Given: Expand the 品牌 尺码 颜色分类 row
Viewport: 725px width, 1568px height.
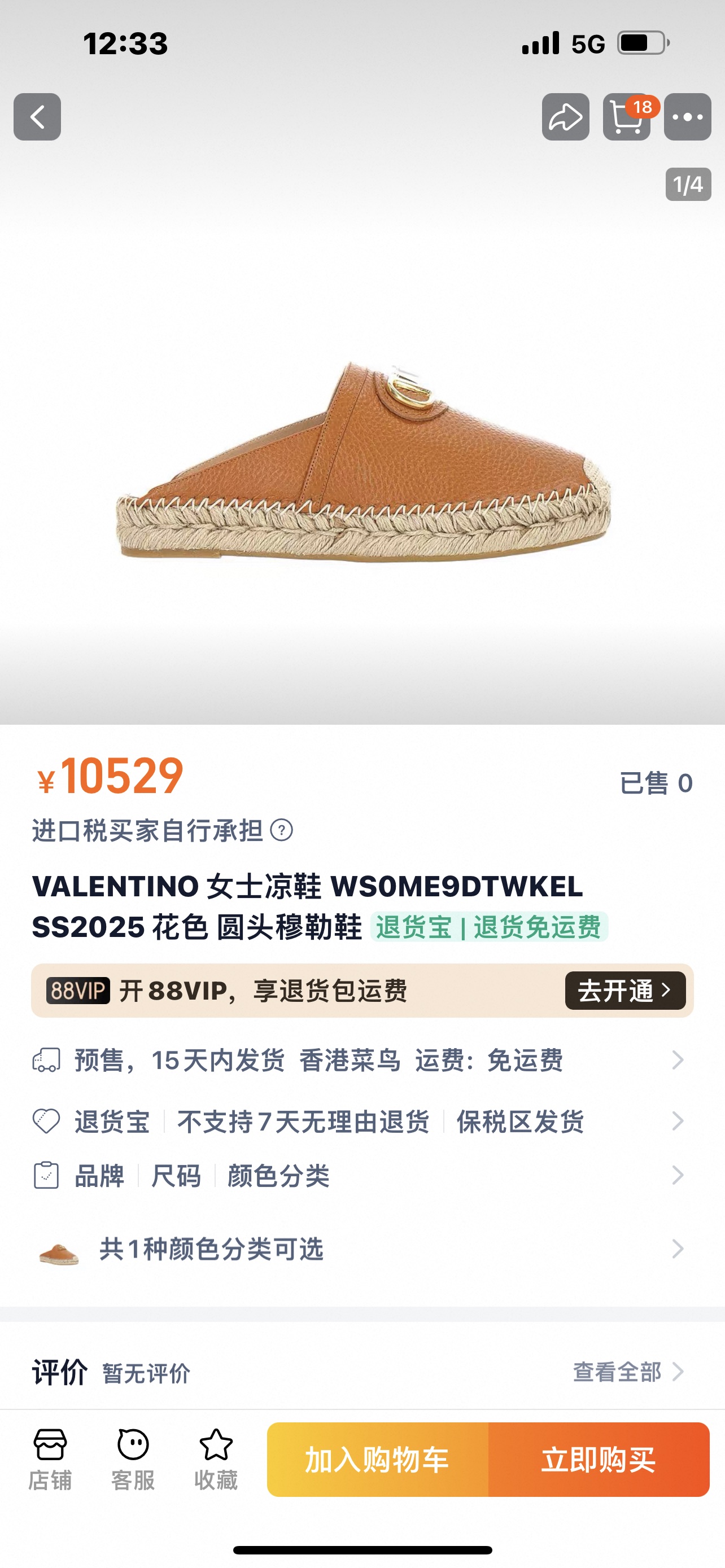Looking at the screenshot, I should tap(362, 1176).
